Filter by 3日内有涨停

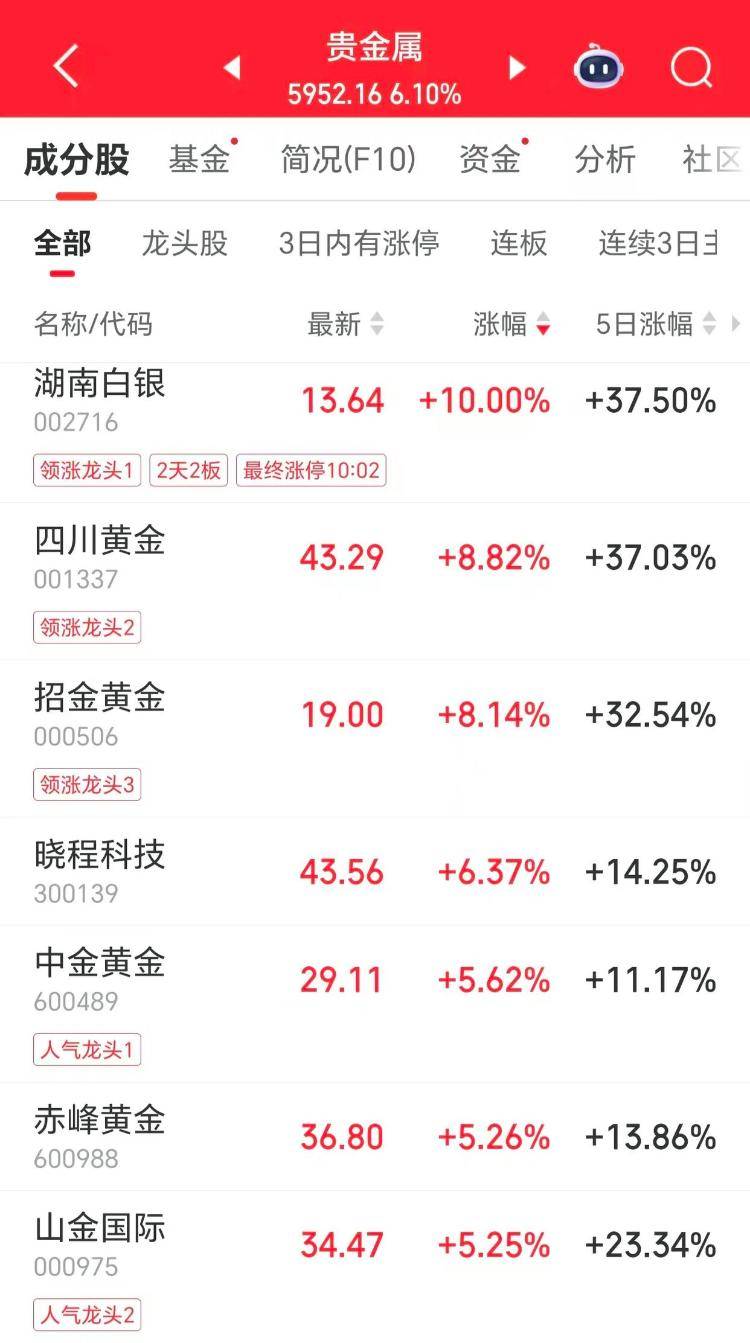click(x=359, y=243)
